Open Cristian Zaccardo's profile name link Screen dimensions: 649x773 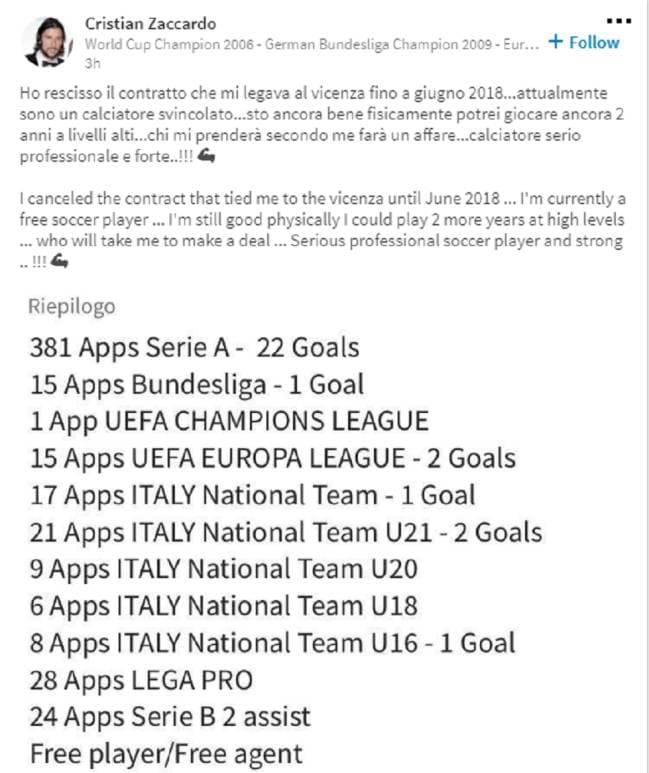point(150,23)
